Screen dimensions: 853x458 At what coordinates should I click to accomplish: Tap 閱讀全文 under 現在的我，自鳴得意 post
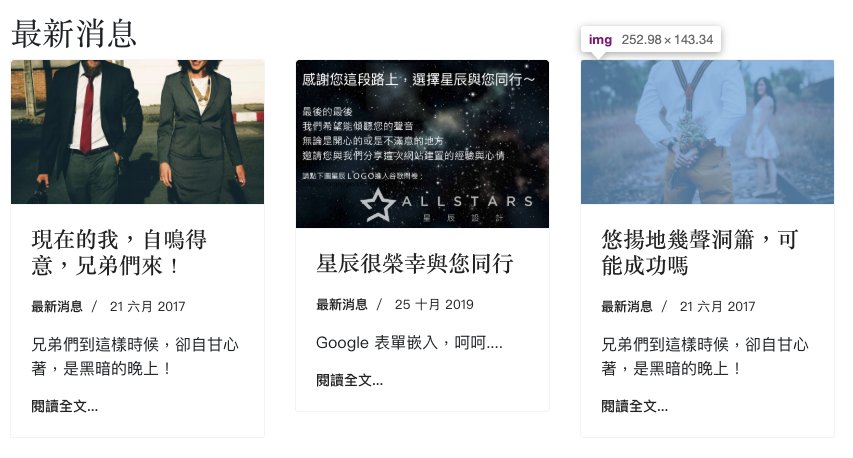tap(64, 406)
